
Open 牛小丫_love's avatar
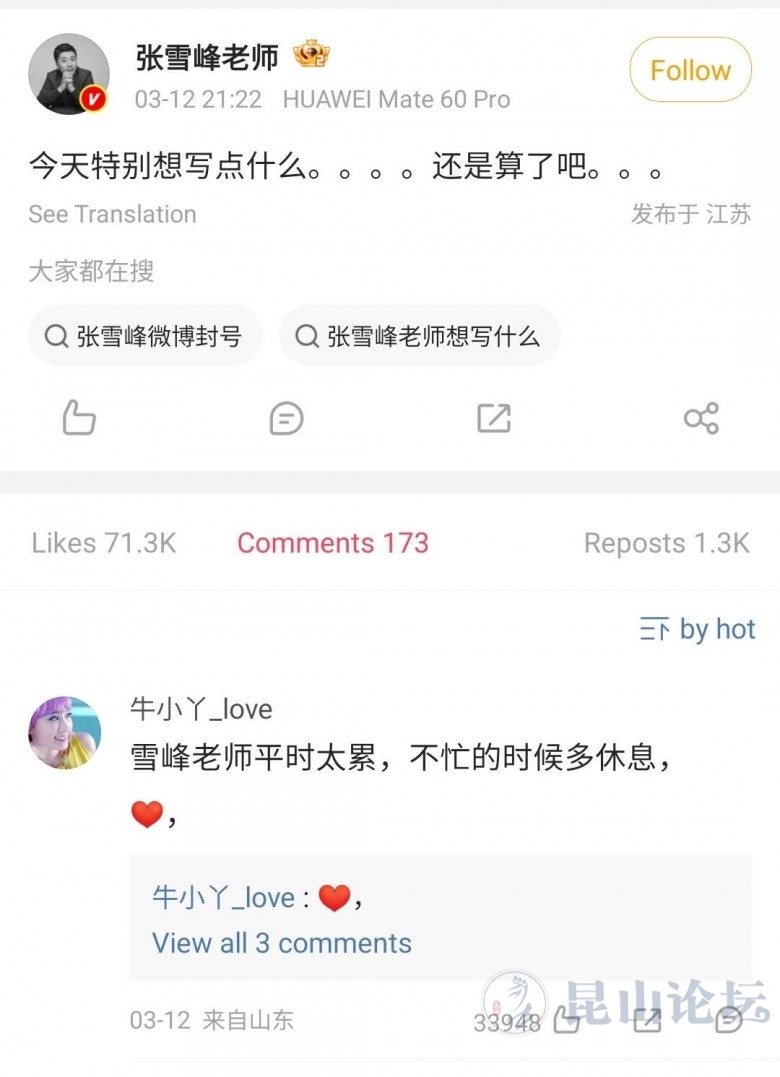(x=65, y=733)
